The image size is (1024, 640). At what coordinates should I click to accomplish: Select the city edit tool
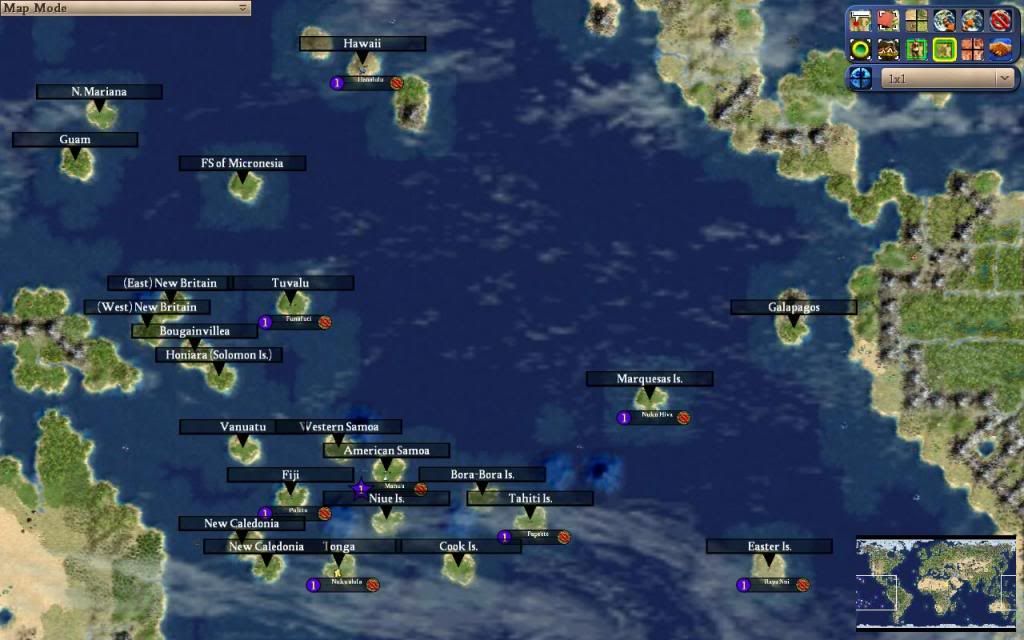(887, 48)
